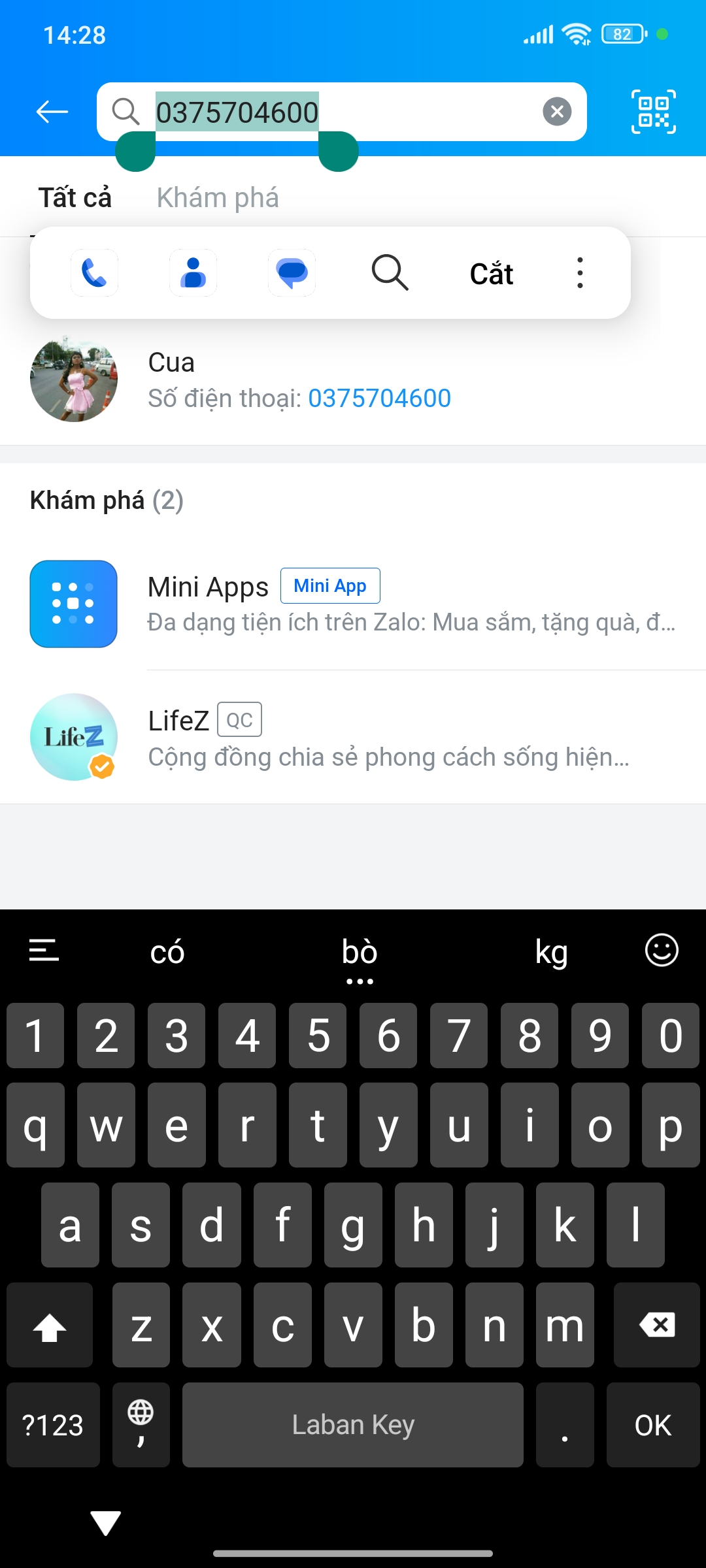This screenshot has width=706, height=1568.
Task: Hit the OK key on keyboard
Action: [x=652, y=1425]
